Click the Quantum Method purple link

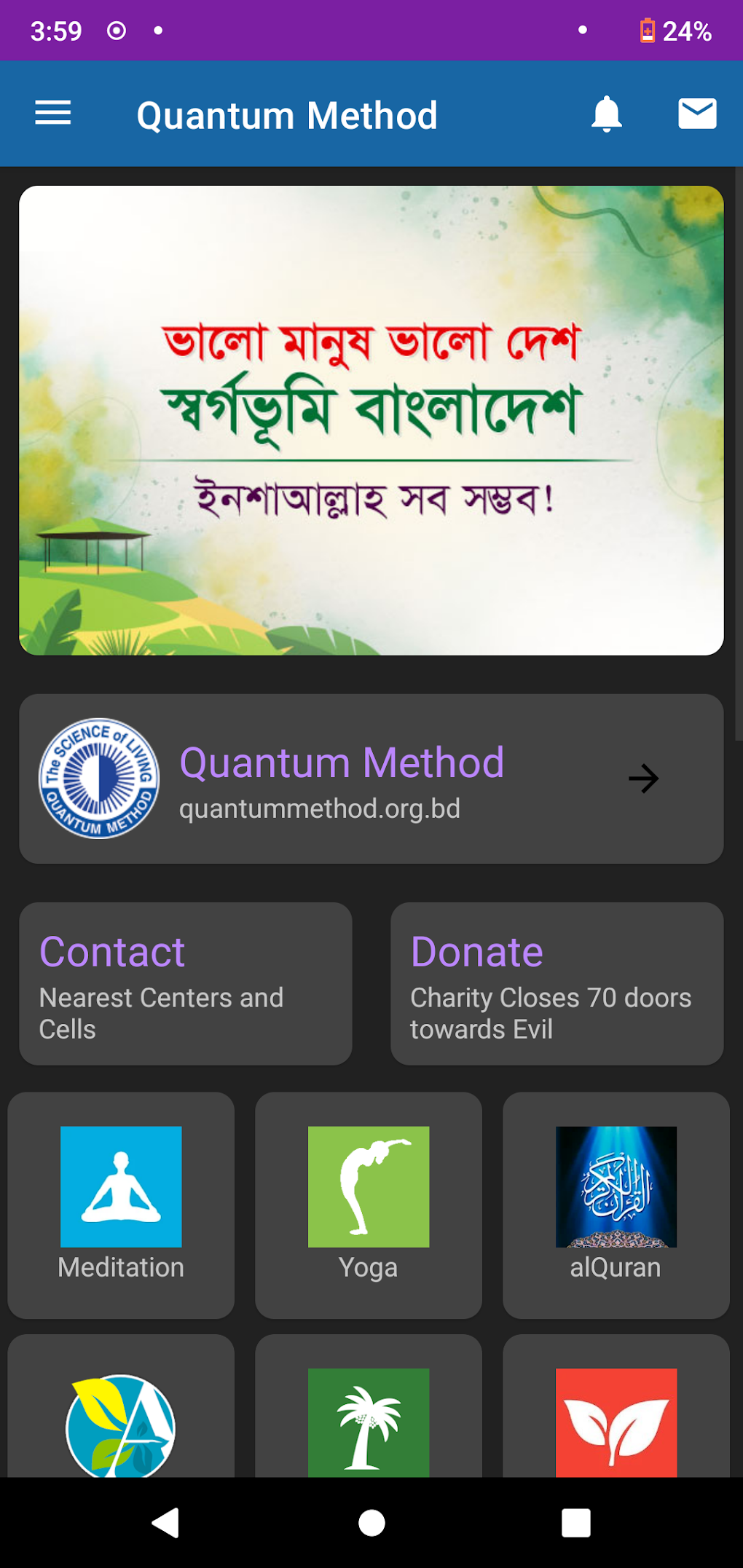point(342,763)
